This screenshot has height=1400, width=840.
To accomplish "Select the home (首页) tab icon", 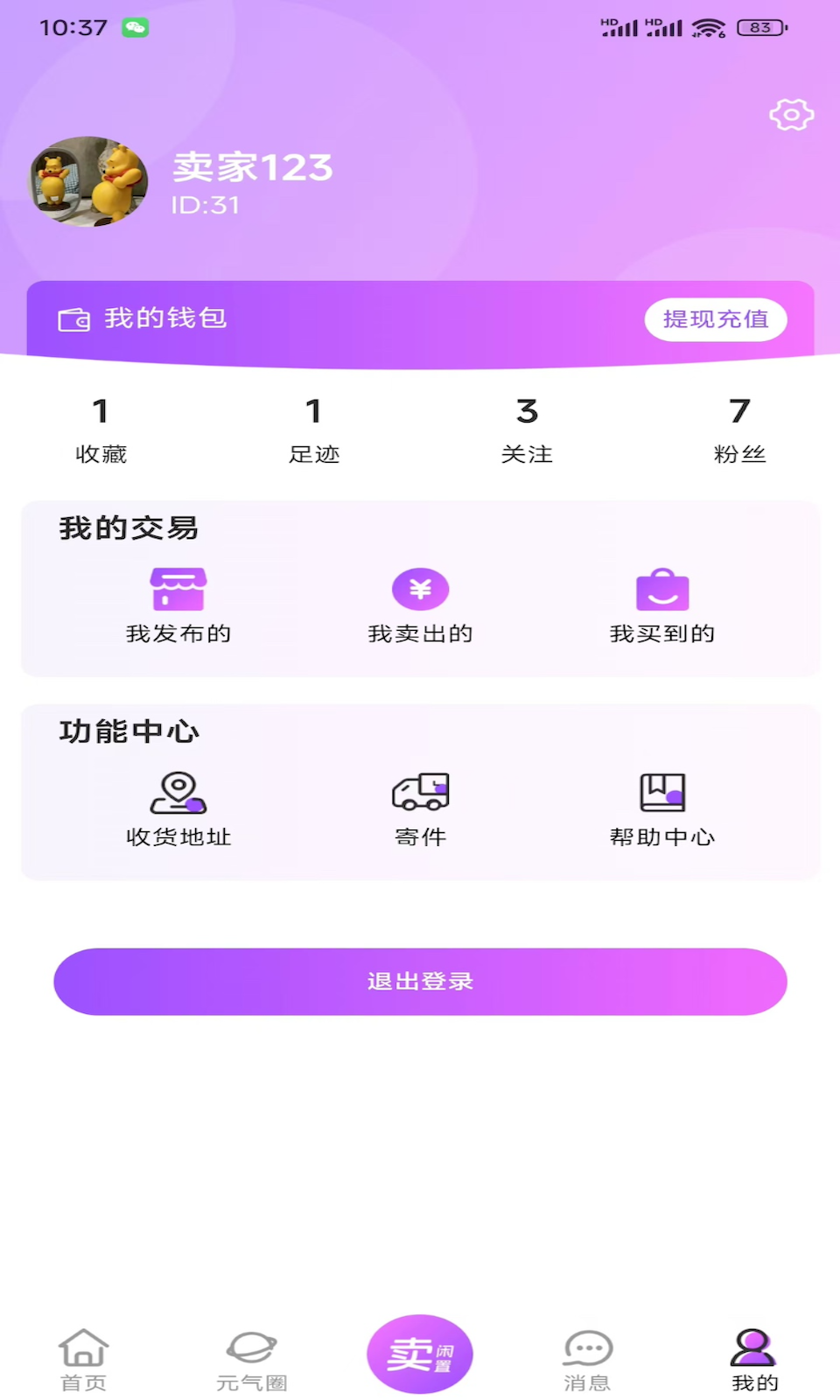I will [83, 1347].
